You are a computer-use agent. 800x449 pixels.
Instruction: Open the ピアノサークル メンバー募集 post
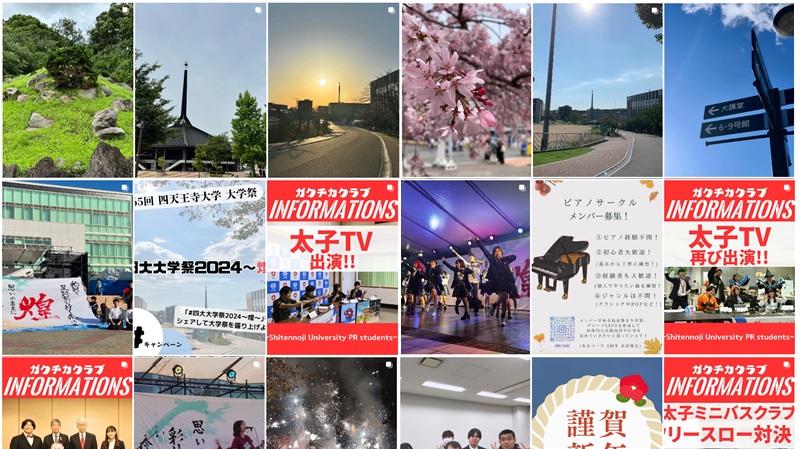[597, 267]
